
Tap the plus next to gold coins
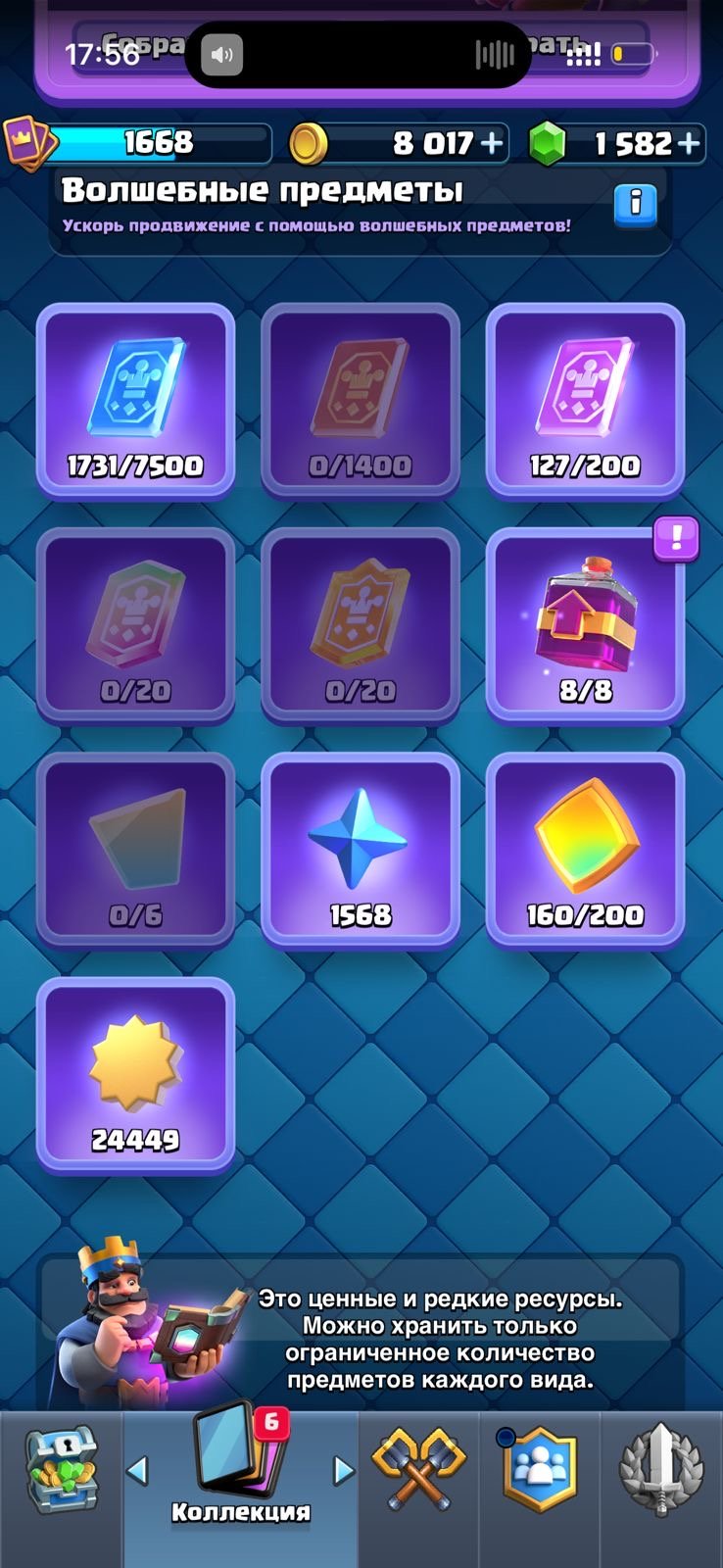pos(492,144)
